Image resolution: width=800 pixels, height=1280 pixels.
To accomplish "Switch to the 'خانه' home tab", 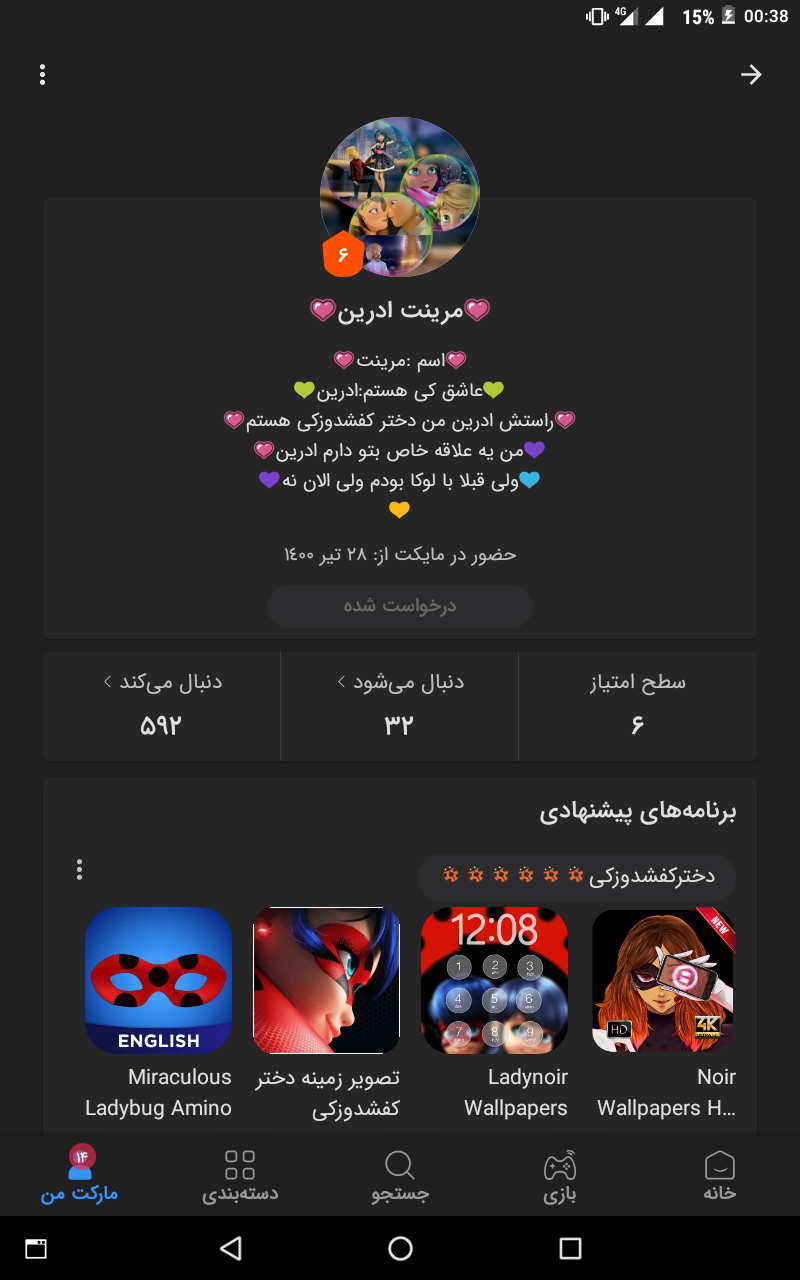I will pyautogui.click(x=720, y=1176).
